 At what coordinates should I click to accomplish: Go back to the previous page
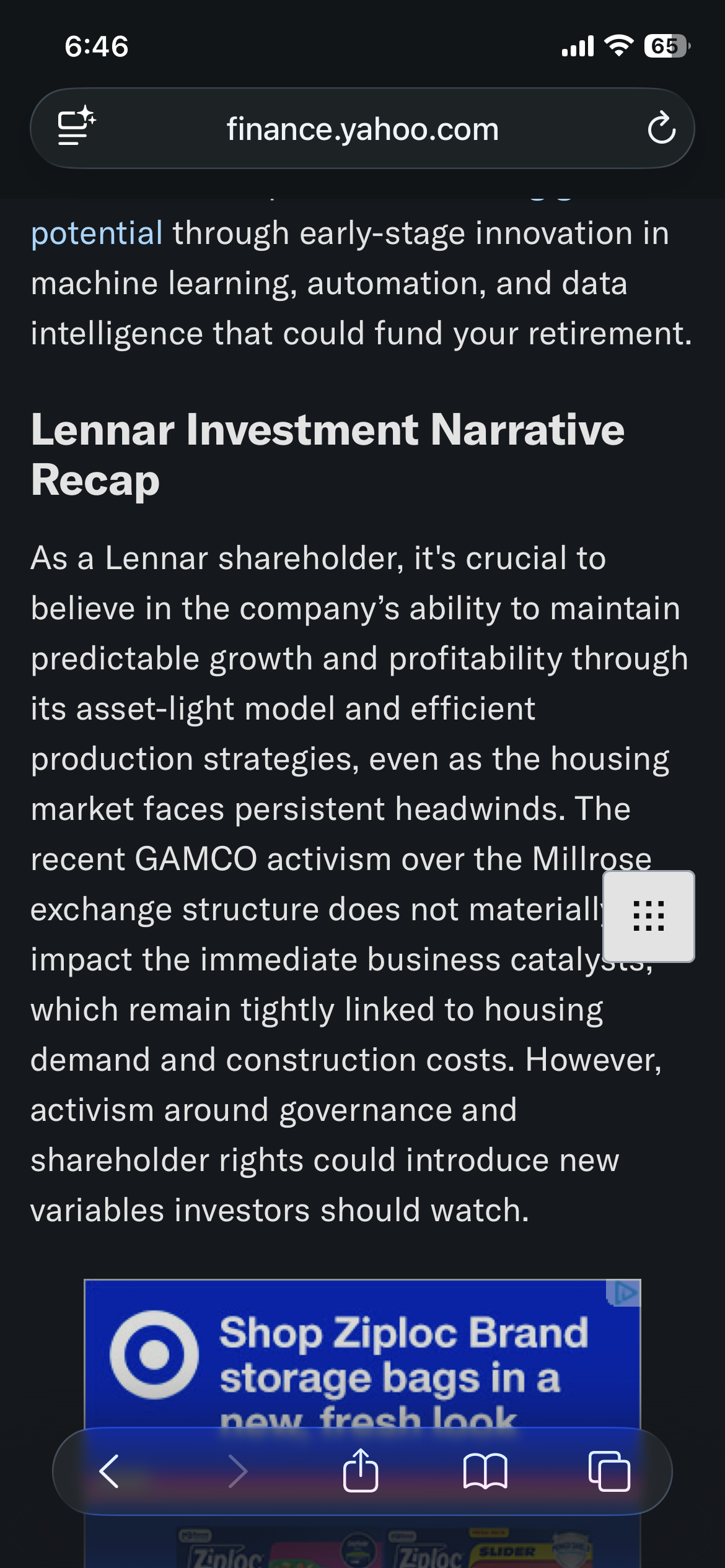click(110, 1471)
